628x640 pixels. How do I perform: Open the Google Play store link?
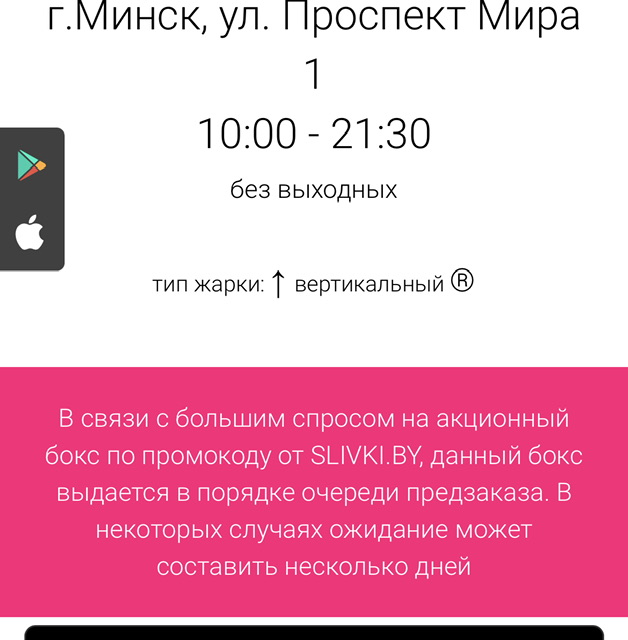[31, 165]
